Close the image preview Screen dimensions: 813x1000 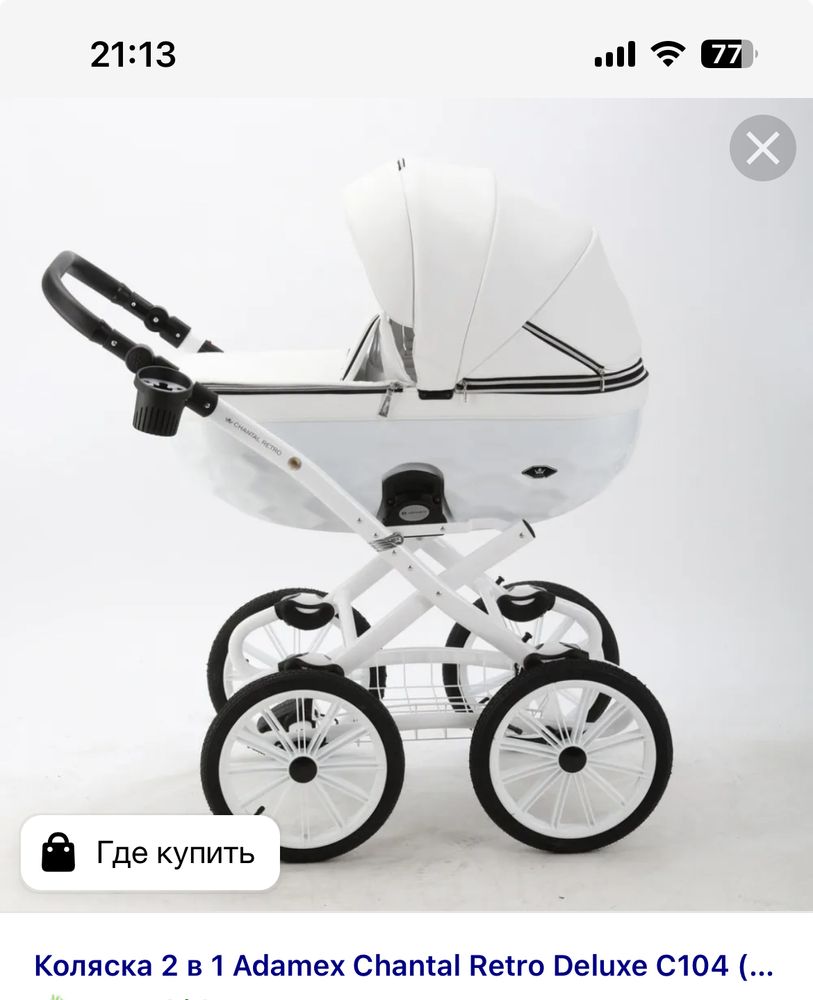[x=762, y=149]
